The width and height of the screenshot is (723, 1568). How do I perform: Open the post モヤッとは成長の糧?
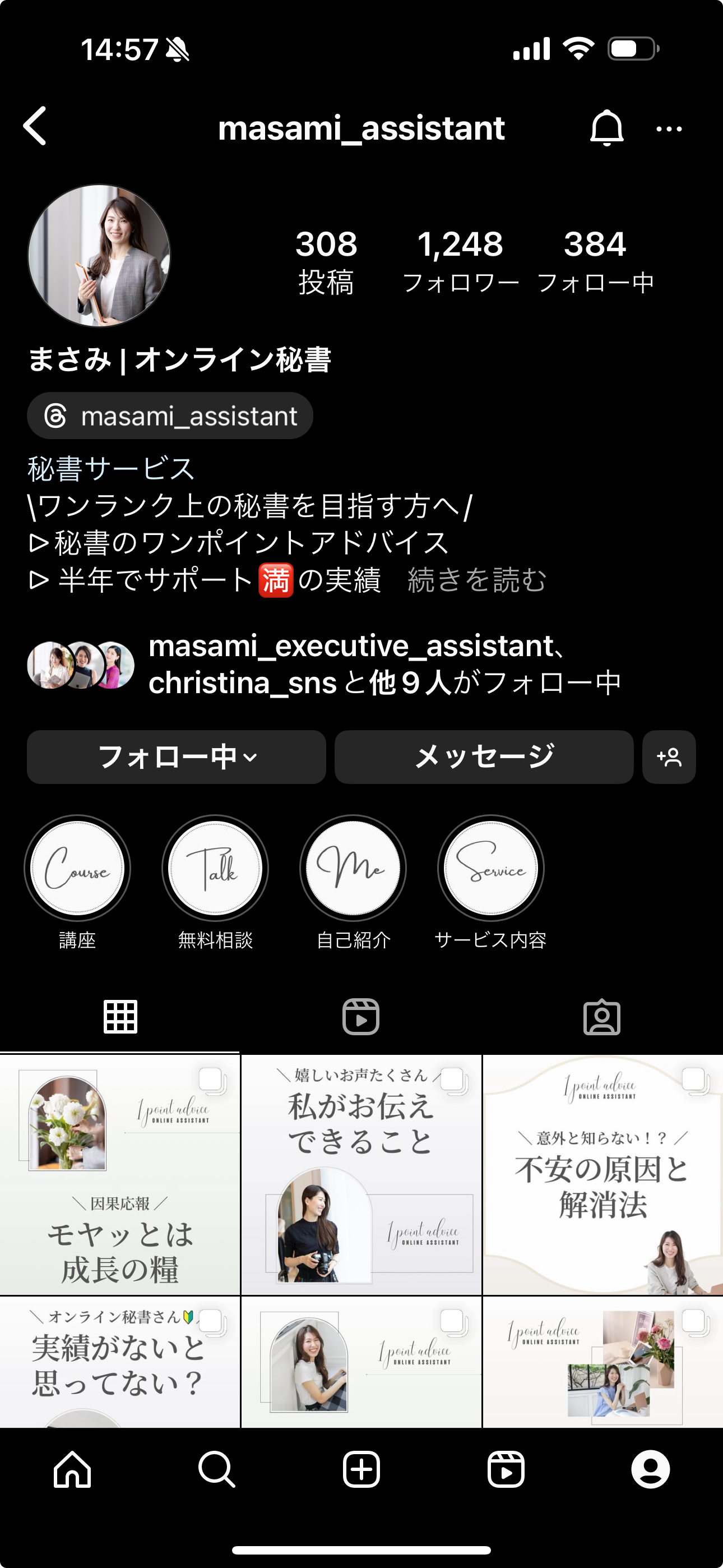[120, 1175]
